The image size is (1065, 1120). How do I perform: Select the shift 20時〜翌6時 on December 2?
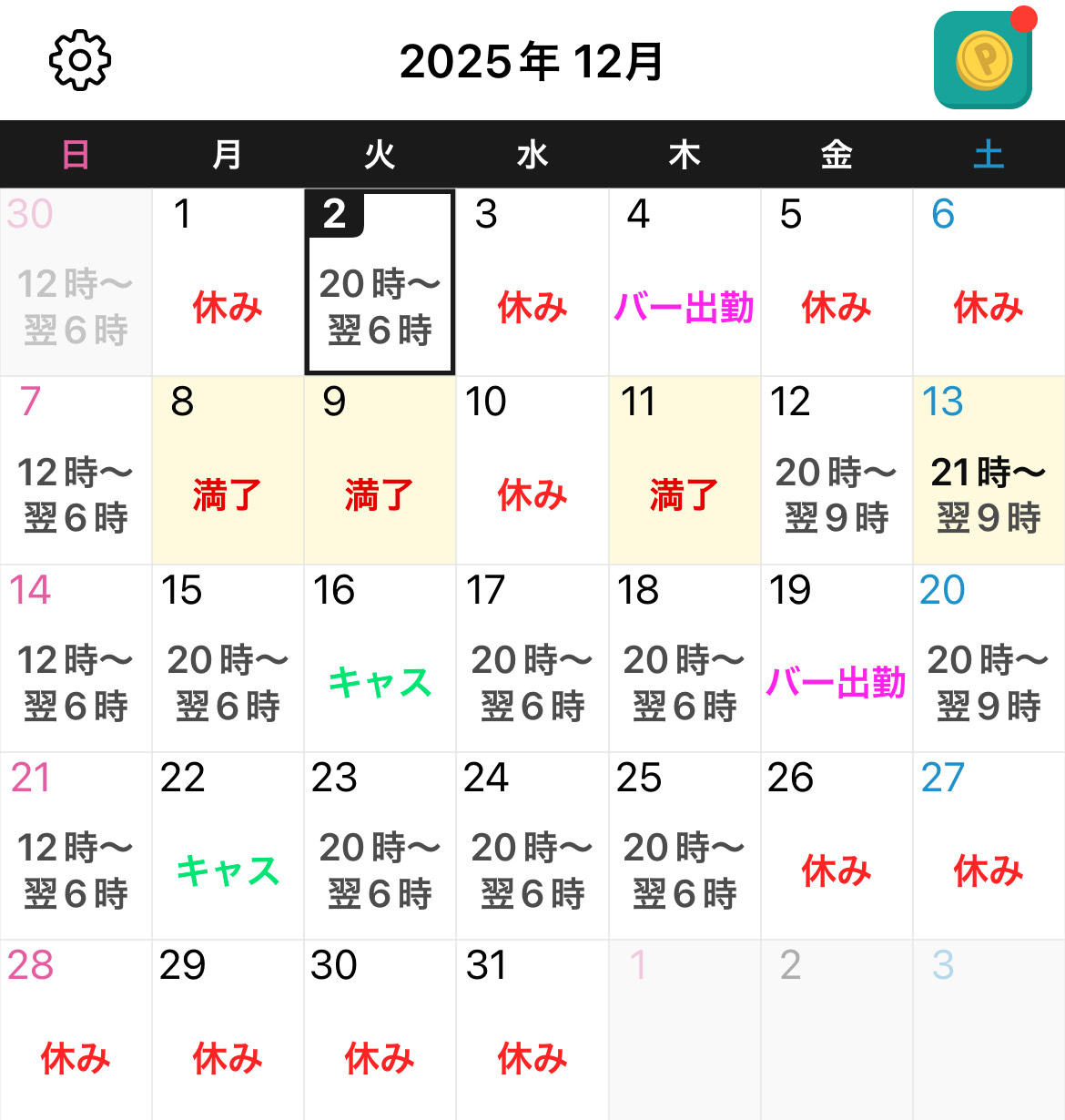pyautogui.click(x=380, y=308)
